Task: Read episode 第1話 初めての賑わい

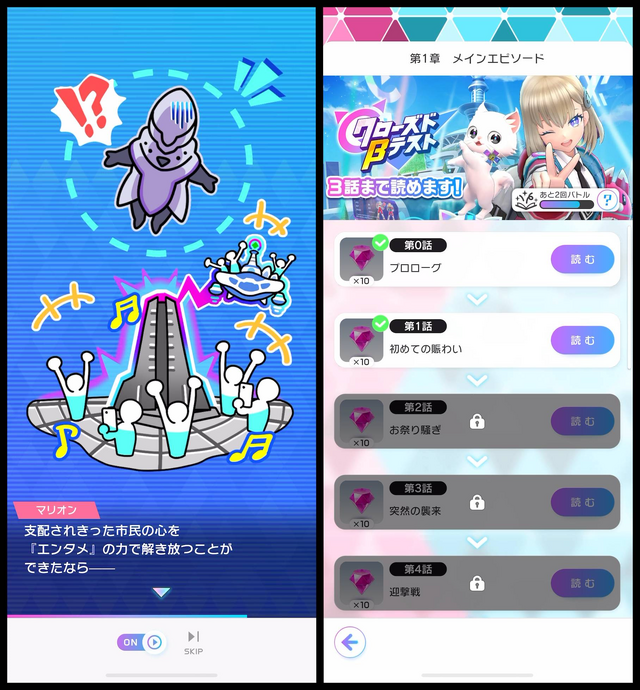Action: click(x=582, y=340)
